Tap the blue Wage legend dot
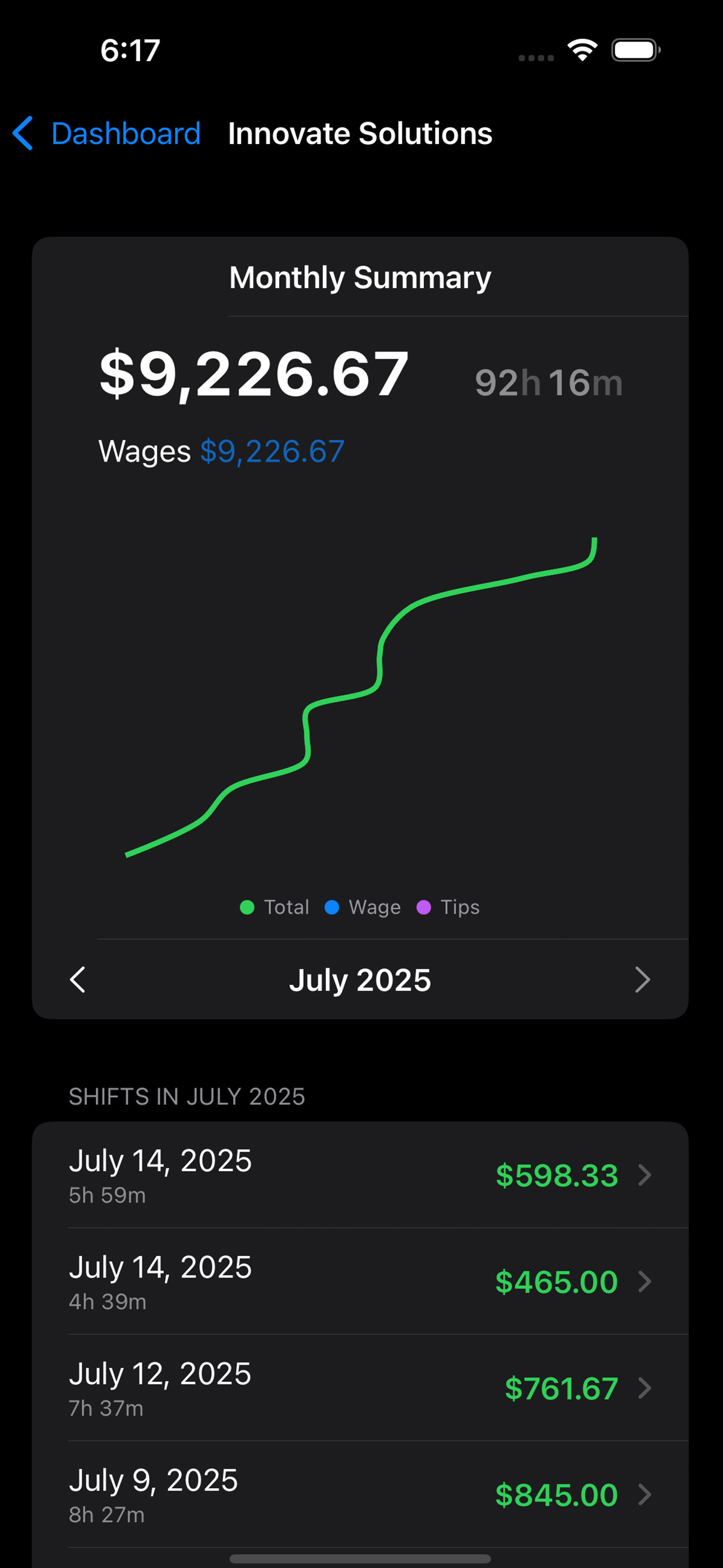Viewport: 723px width, 1568px height. pyautogui.click(x=332, y=907)
